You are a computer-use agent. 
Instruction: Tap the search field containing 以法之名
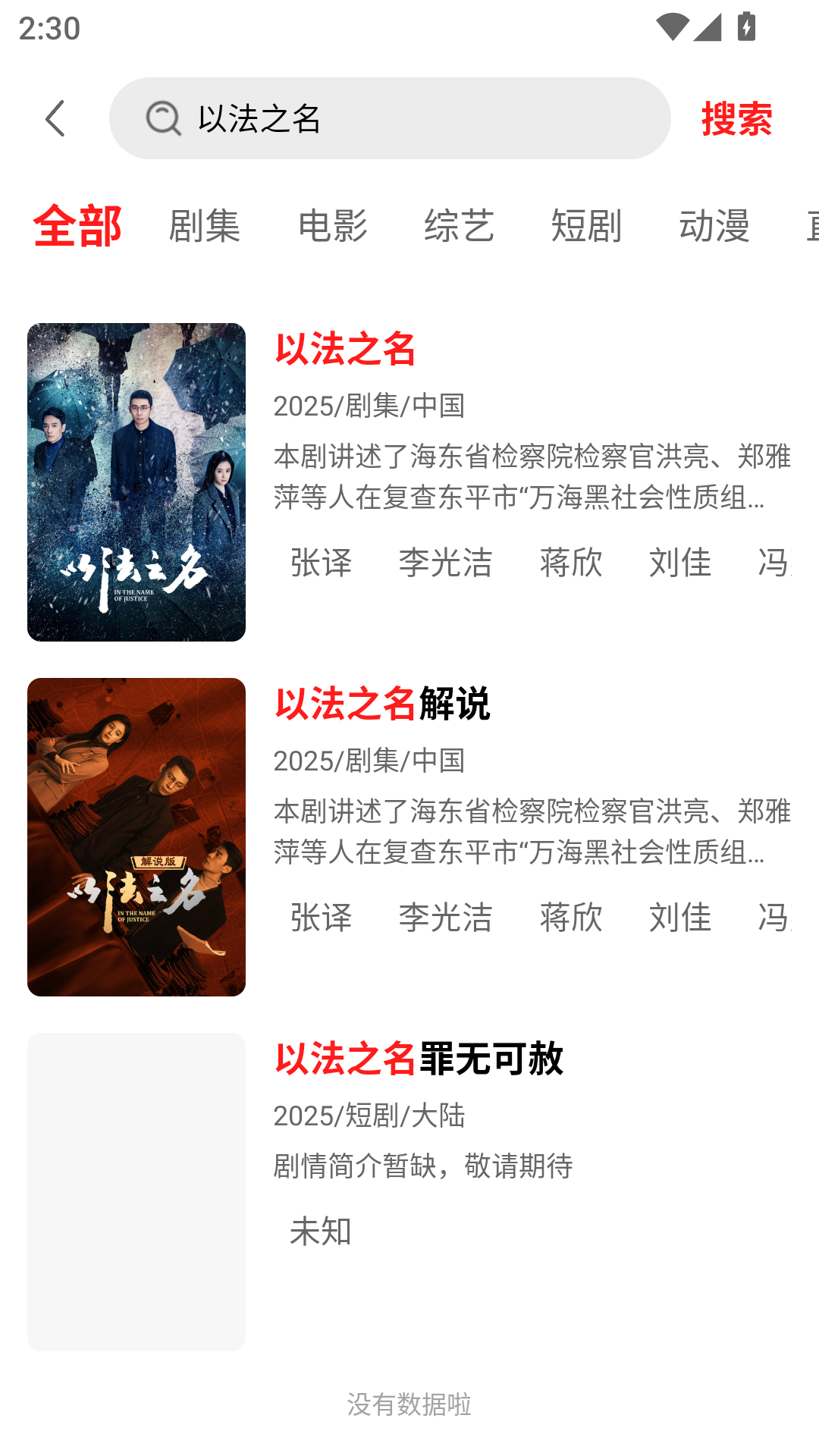pyautogui.click(x=390, y=118)
